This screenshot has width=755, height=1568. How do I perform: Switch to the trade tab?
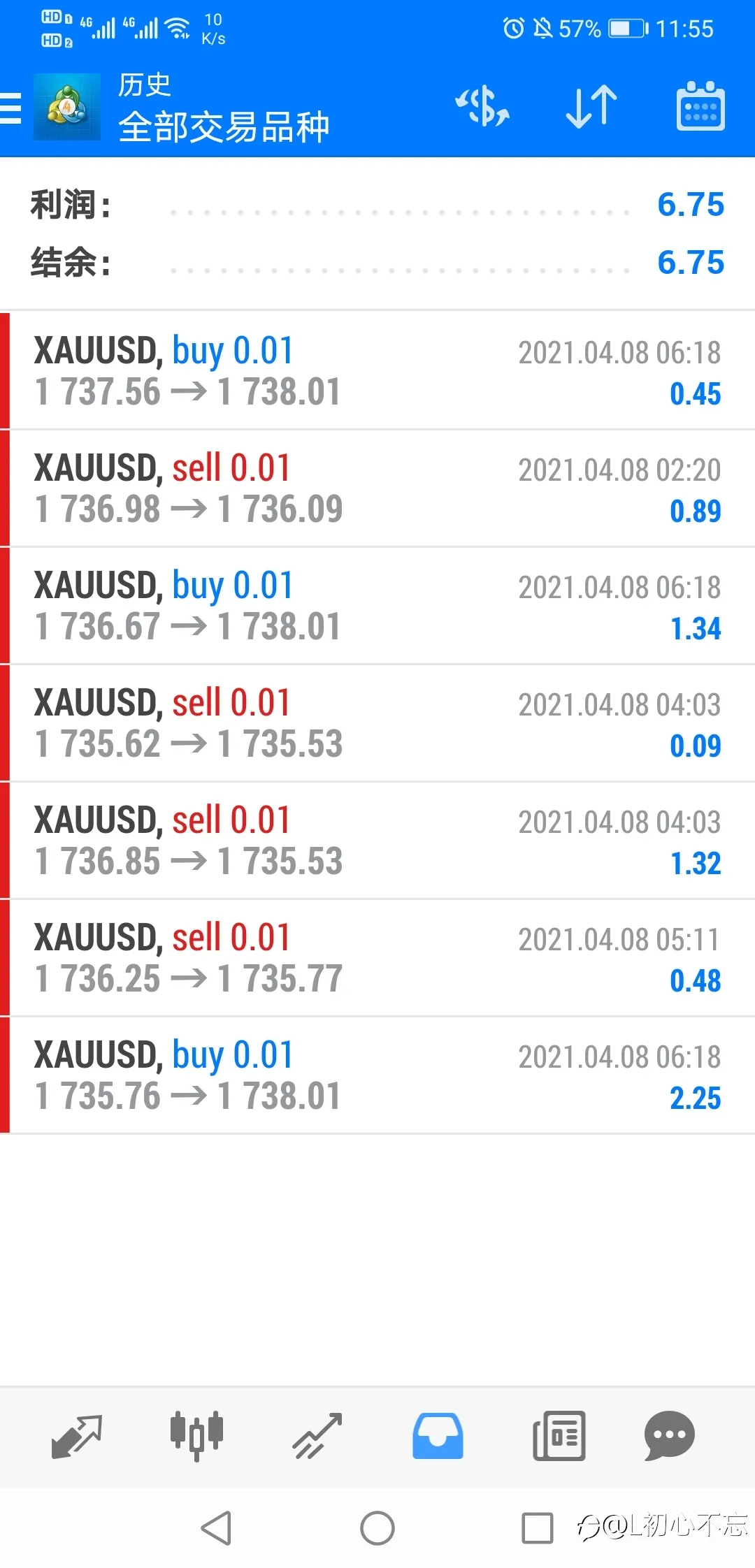pyautogui.click(x=317, y=1437)
